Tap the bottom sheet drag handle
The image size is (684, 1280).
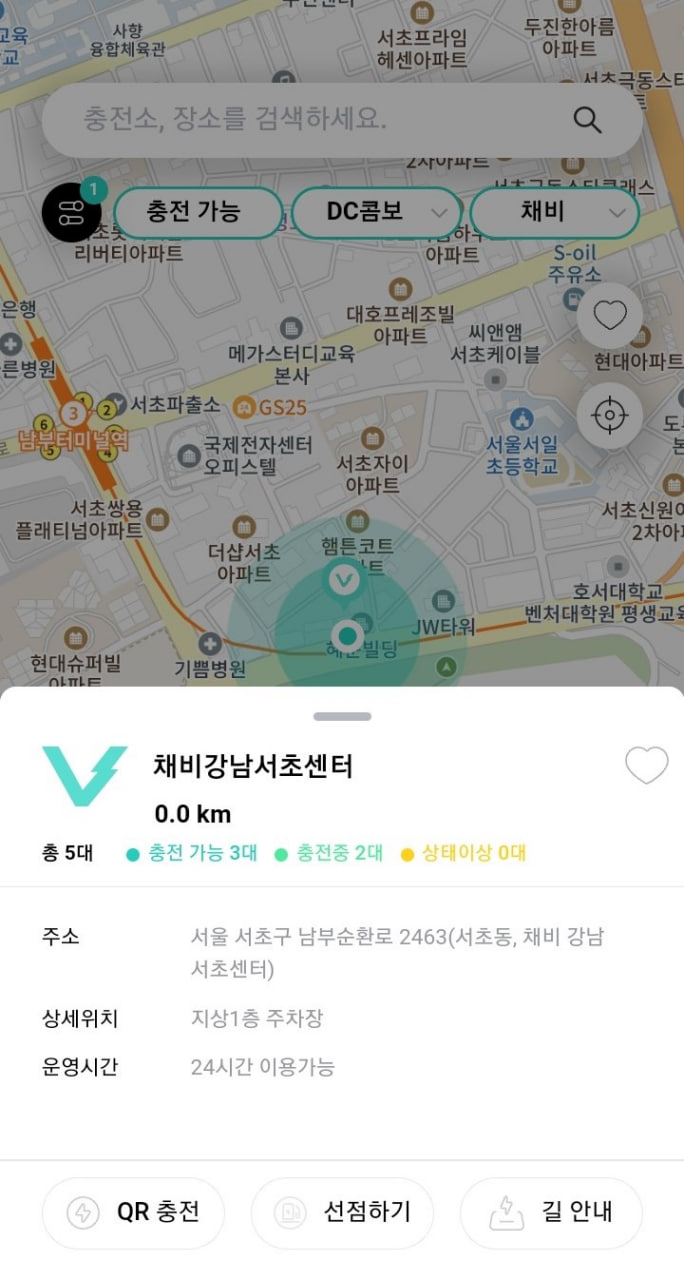coord(342,716)
